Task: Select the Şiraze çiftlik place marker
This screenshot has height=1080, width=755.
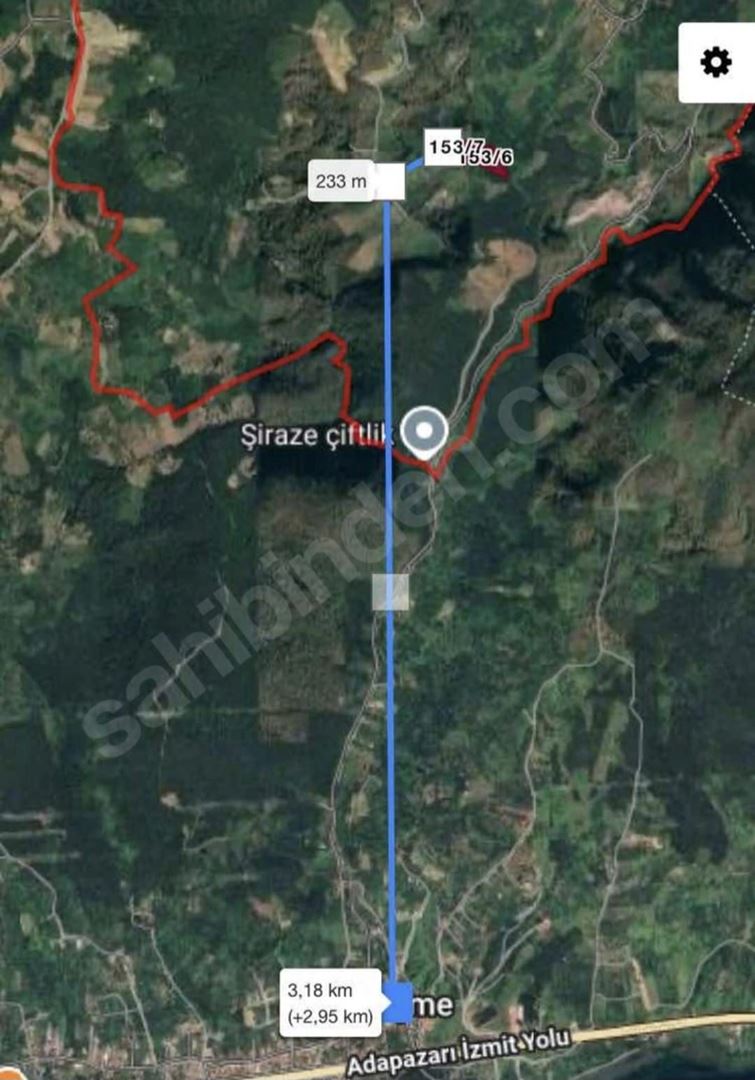Action: pyautogui.click(x=424, y=433)
